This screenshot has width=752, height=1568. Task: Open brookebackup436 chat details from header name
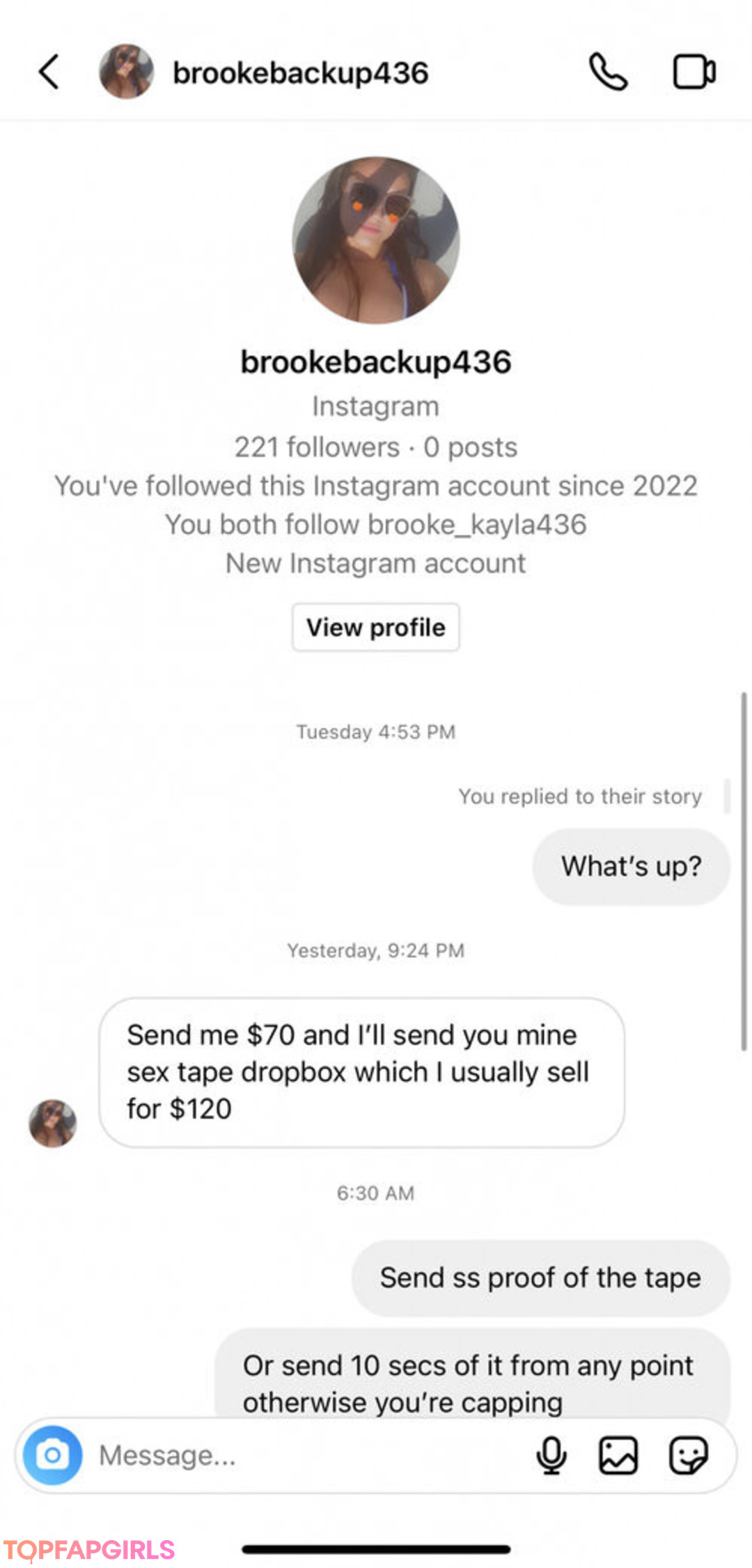[x=300, y=73]
